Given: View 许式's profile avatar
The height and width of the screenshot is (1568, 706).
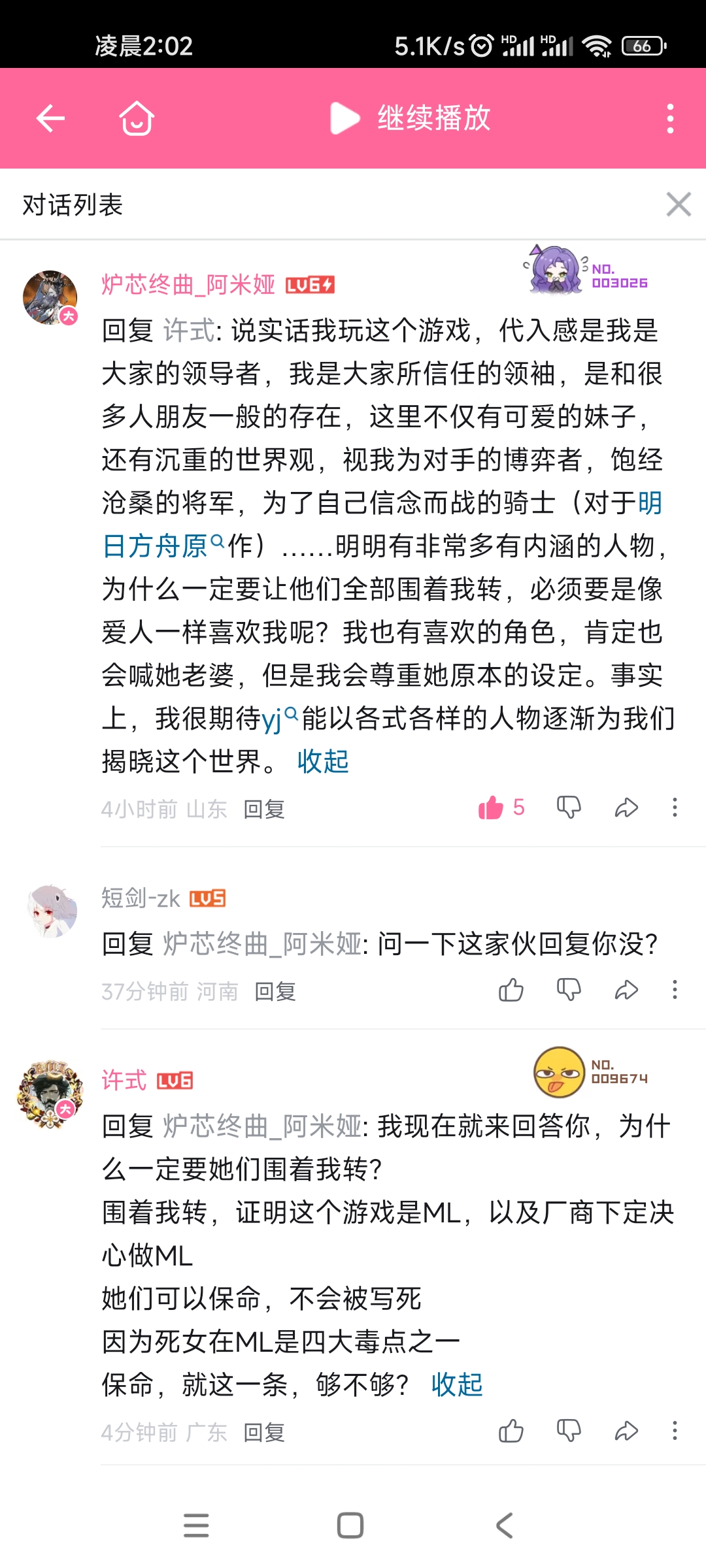Looking at the screenshot, I should [50, 1094].
